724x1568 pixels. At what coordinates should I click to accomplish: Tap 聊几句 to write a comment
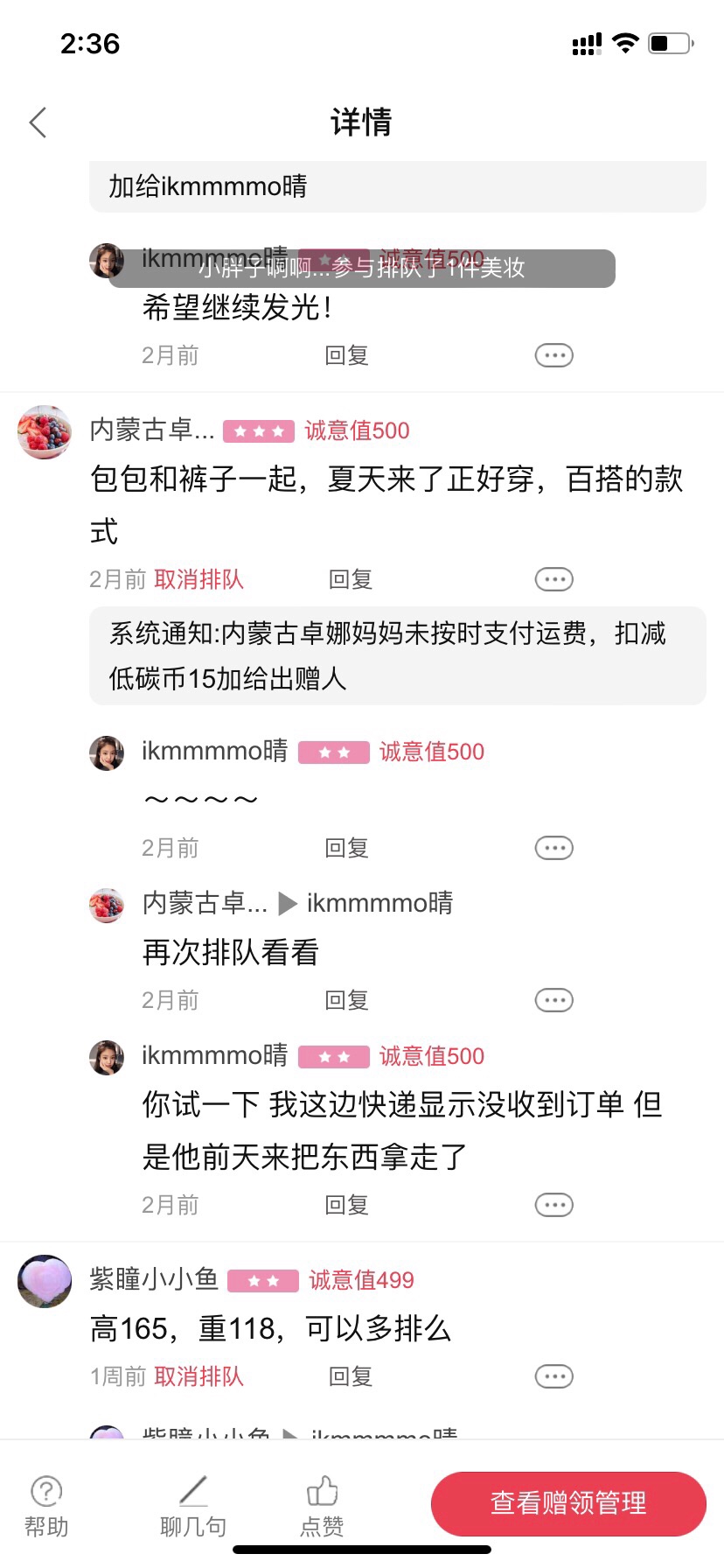pyautogui.click(x=193, y=1505)
